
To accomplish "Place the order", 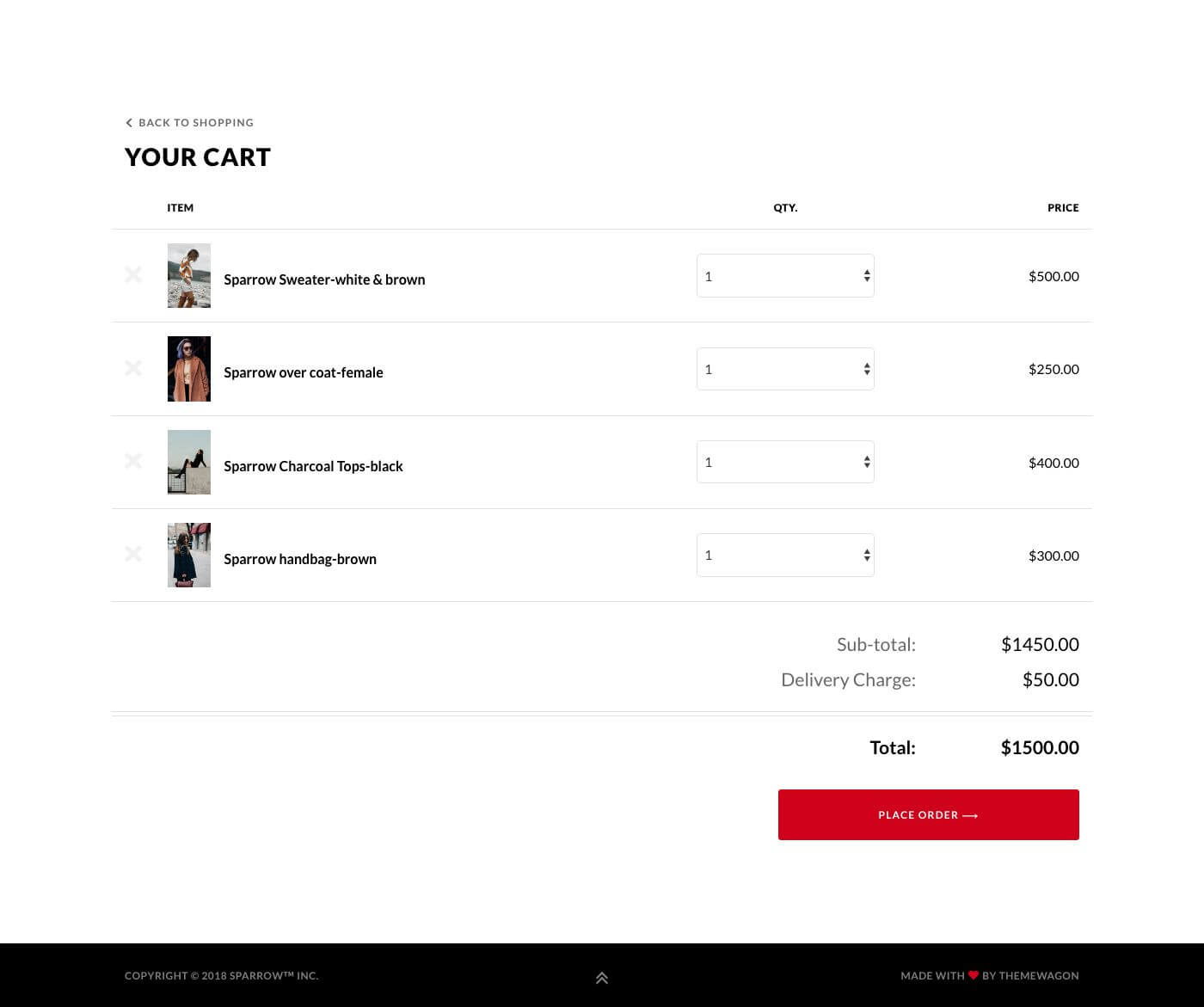I will coord(928,814).
